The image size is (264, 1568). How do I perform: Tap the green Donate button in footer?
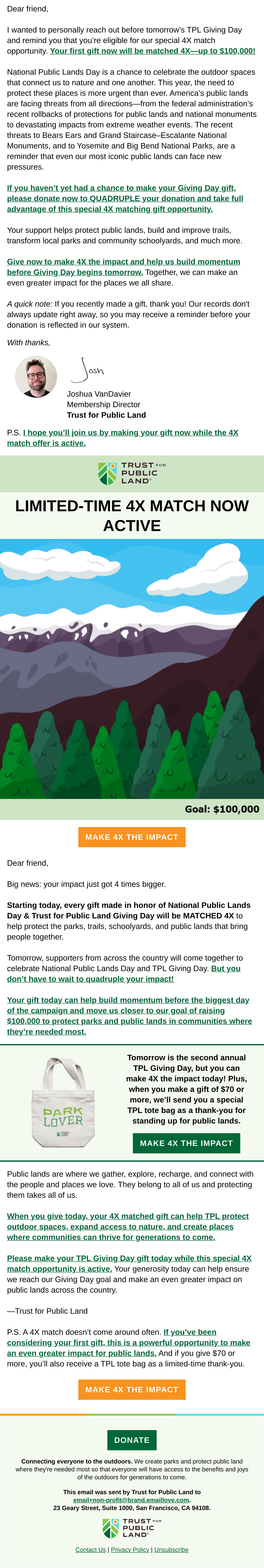pos(132,1440)
